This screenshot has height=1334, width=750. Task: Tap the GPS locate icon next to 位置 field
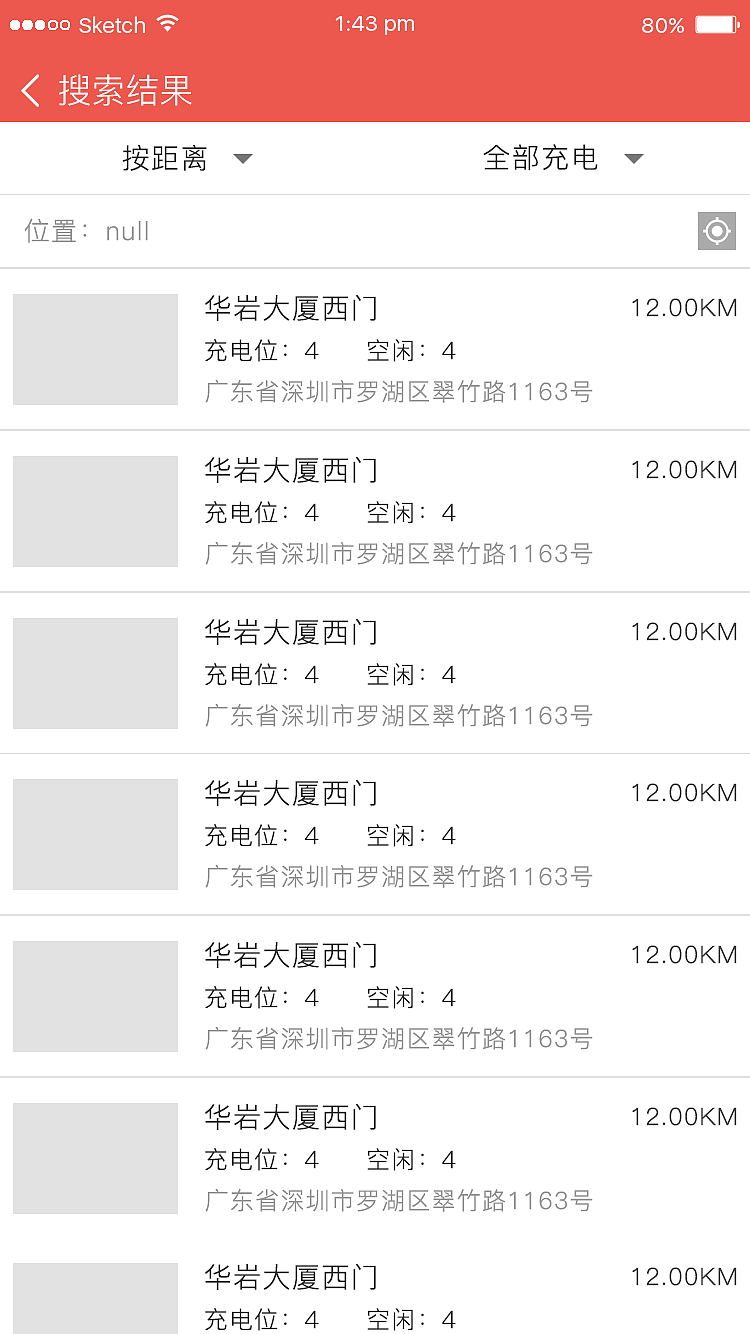tap(716, 231)
